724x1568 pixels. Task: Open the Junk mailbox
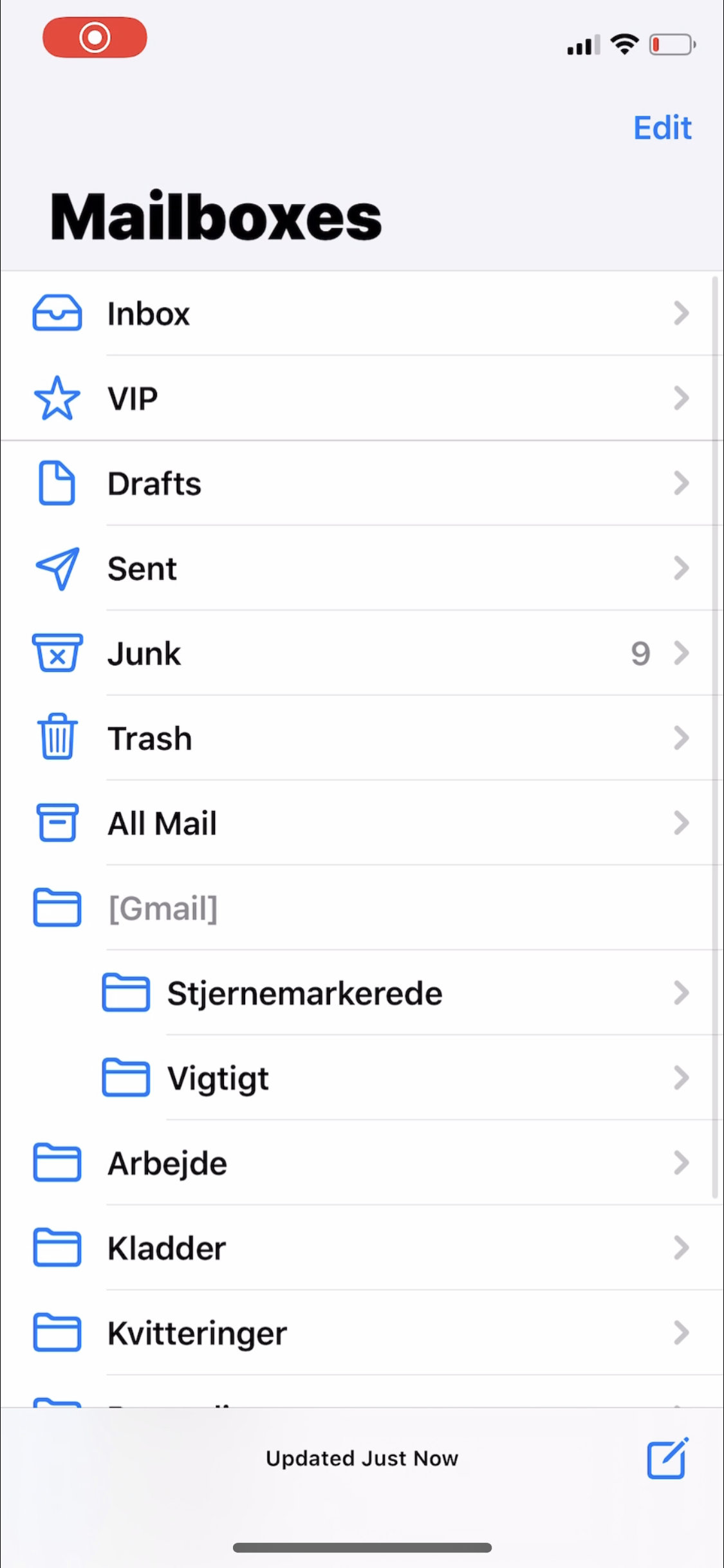click(x=360, y=653)
